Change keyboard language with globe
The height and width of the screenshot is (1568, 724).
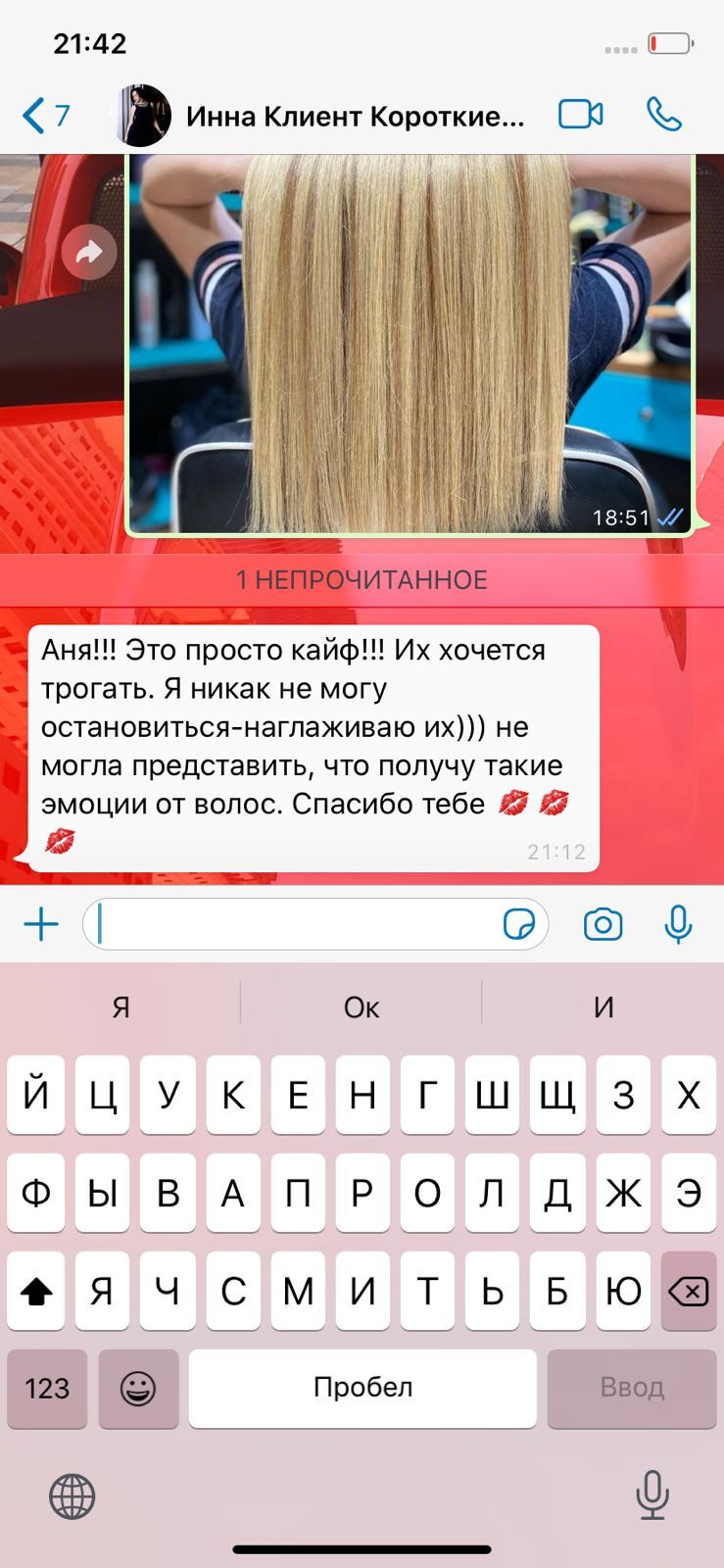tap(72, 1496)
